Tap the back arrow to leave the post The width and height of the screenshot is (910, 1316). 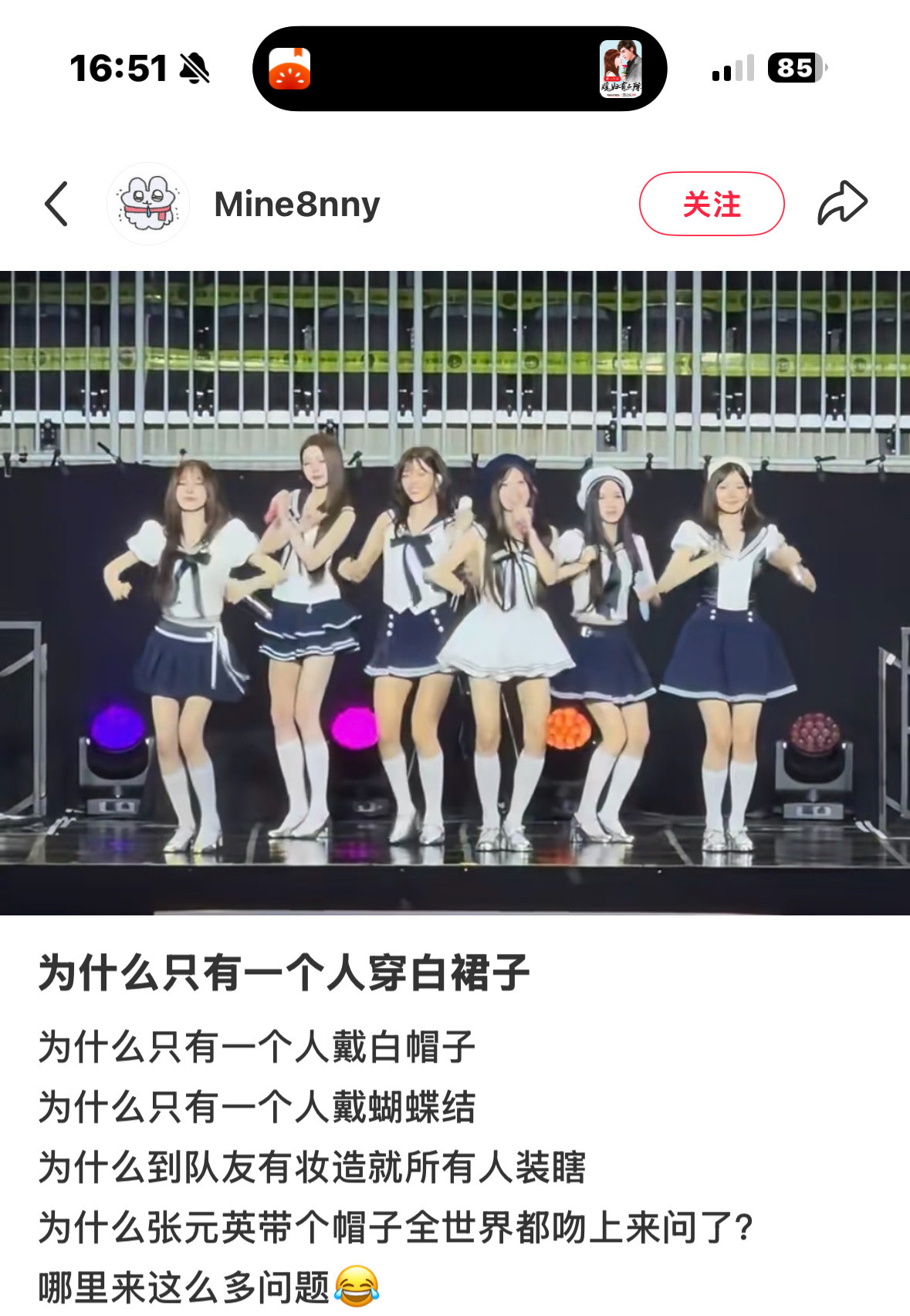tap(56, 203)
